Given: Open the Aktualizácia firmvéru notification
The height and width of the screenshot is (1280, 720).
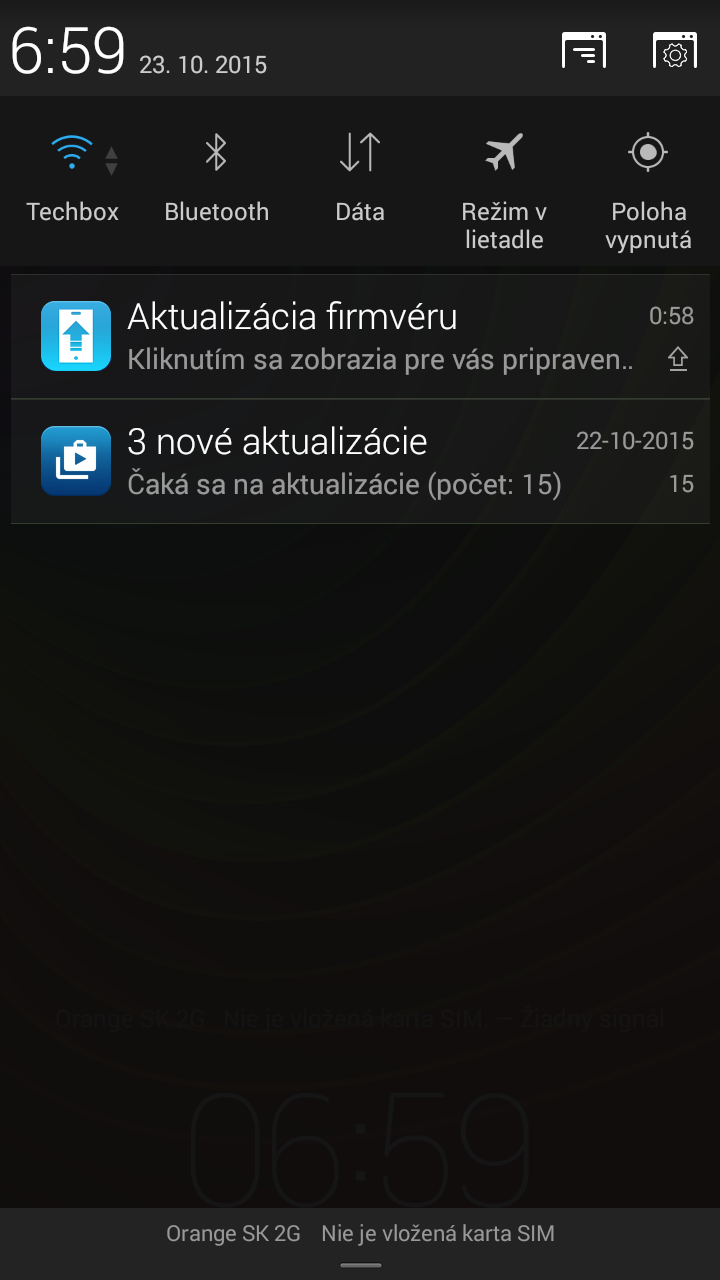Looking at the screenshot, I should pos(360,337).
